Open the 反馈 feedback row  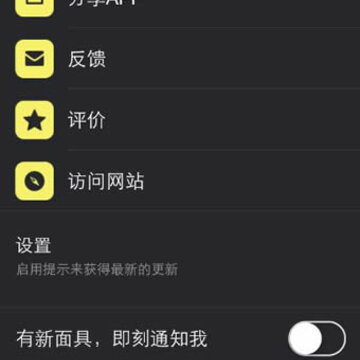click(180, 59)
